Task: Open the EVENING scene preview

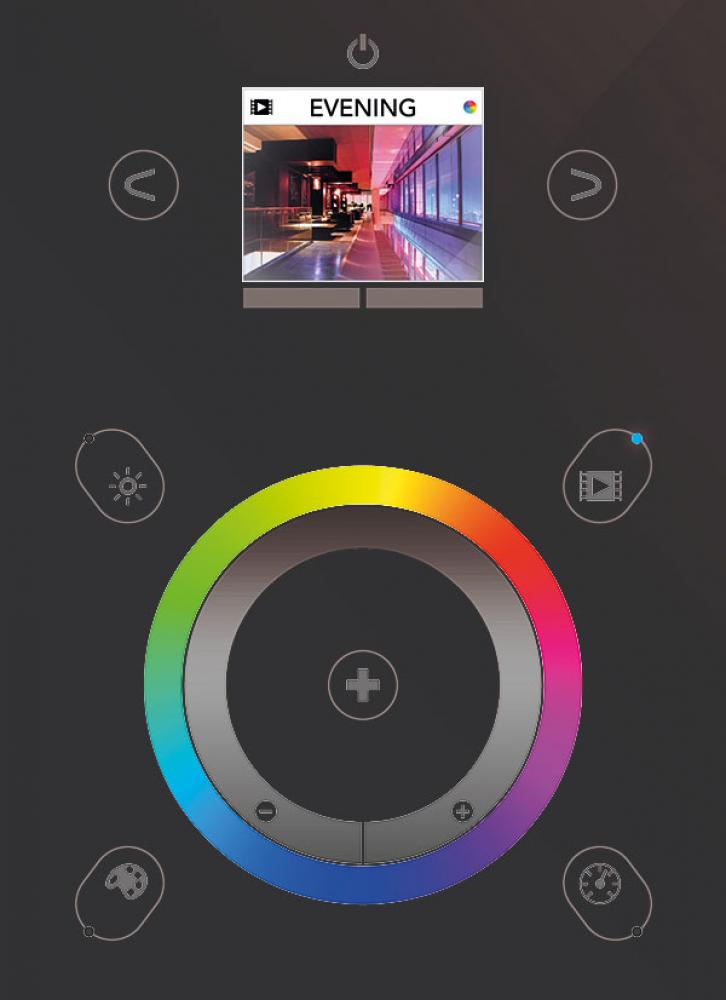Action: pos(363,201)
